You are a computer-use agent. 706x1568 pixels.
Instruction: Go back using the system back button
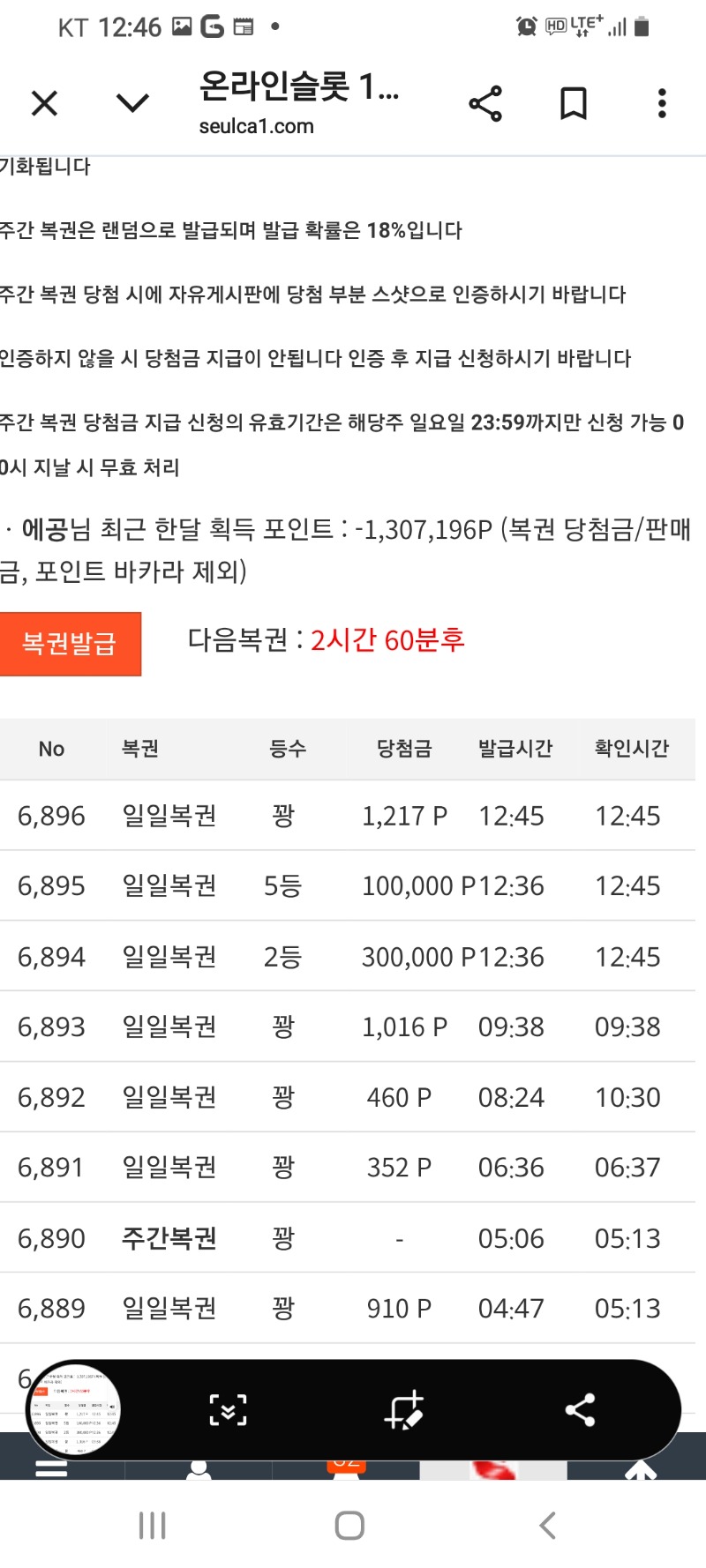(x=547, y=1525)
